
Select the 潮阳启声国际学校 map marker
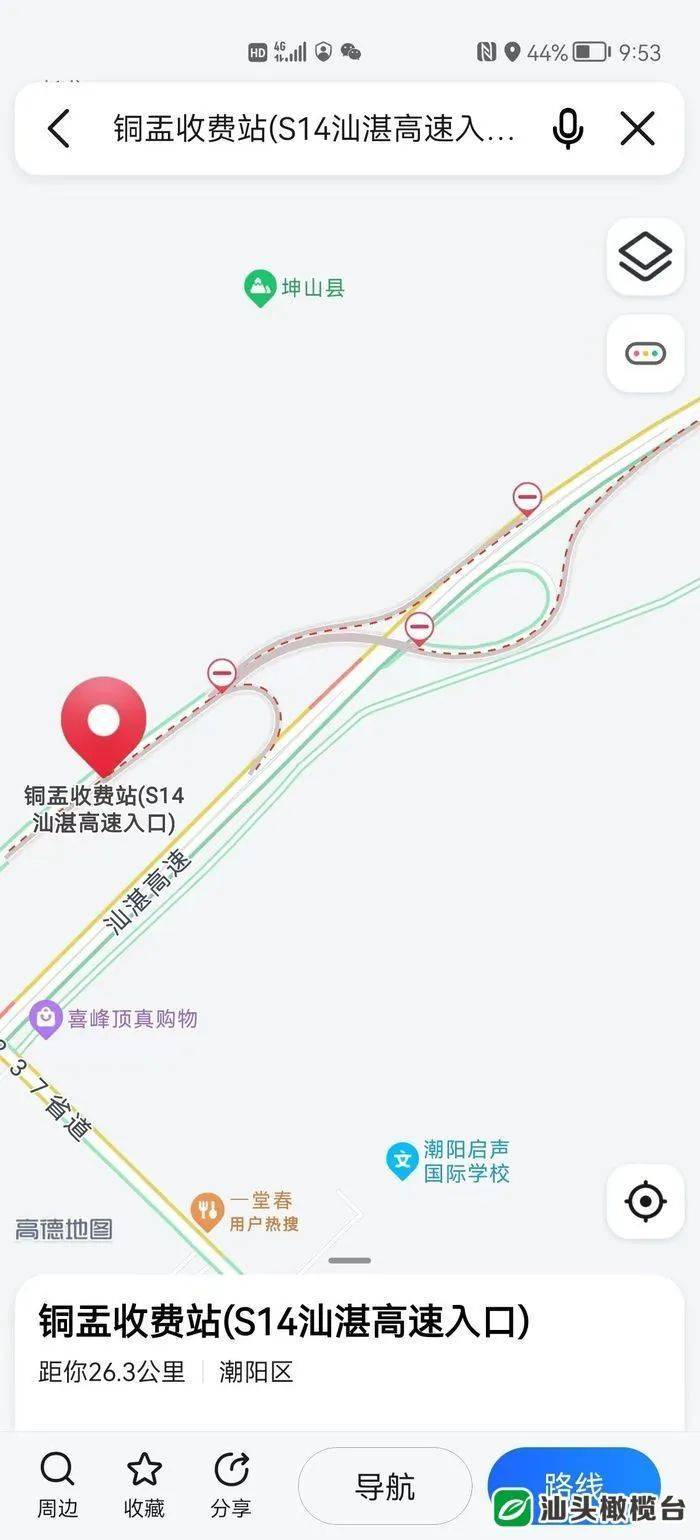click(x=403, y=1160)
